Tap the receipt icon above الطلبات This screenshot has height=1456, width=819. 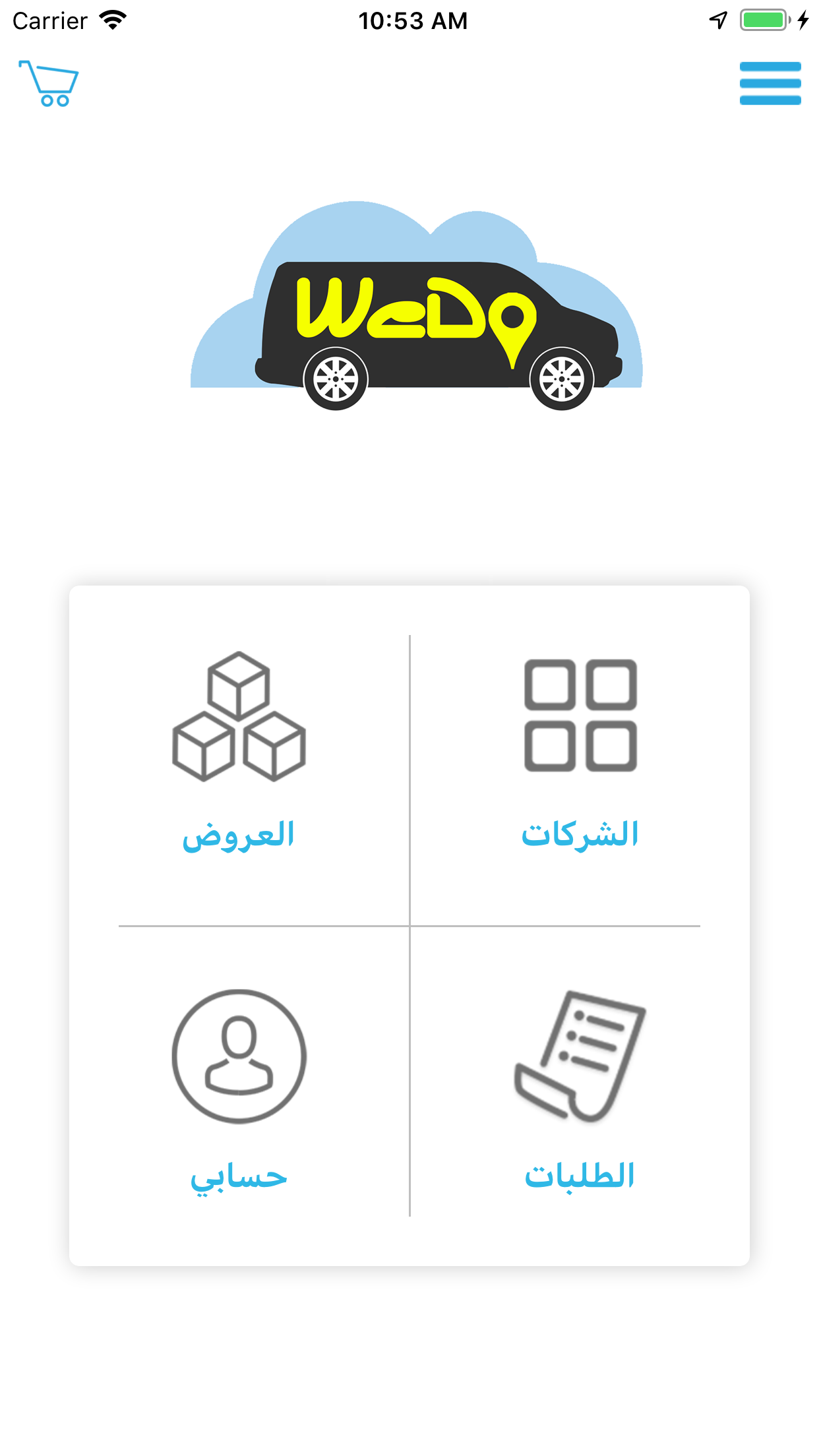(x=579, y=1055)
